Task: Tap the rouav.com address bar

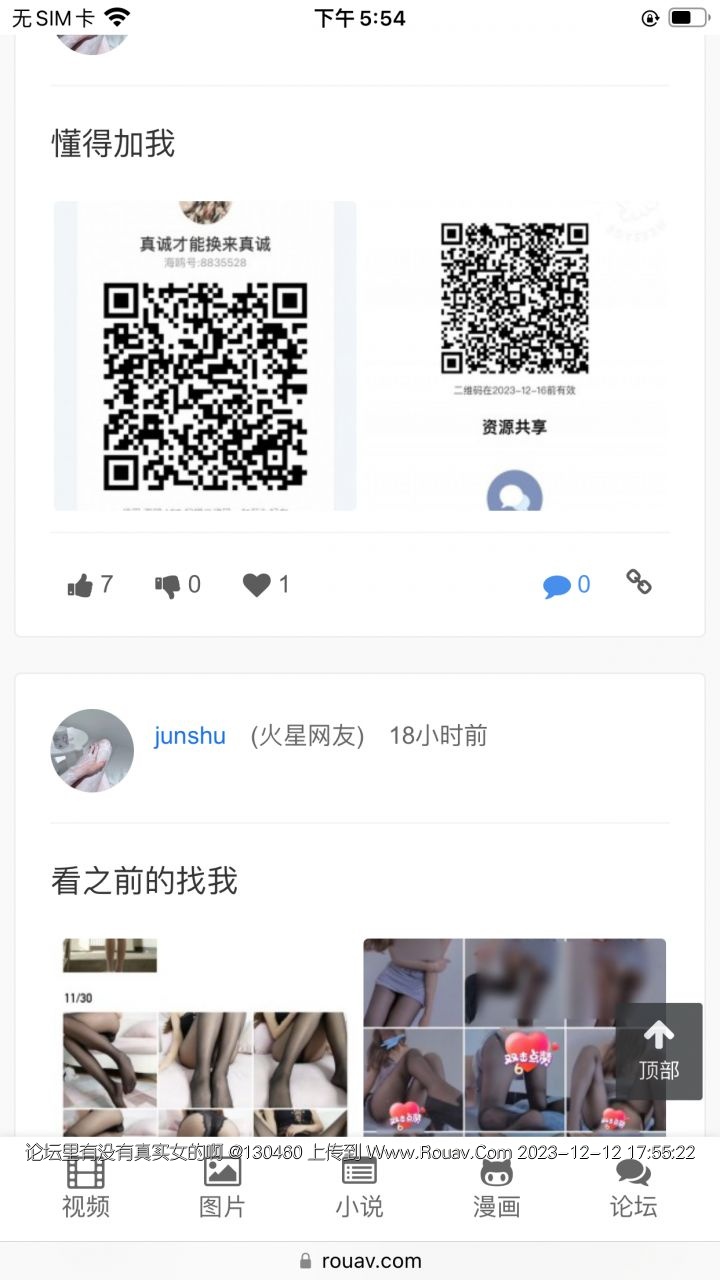Action: click(x=360, y=1261)
